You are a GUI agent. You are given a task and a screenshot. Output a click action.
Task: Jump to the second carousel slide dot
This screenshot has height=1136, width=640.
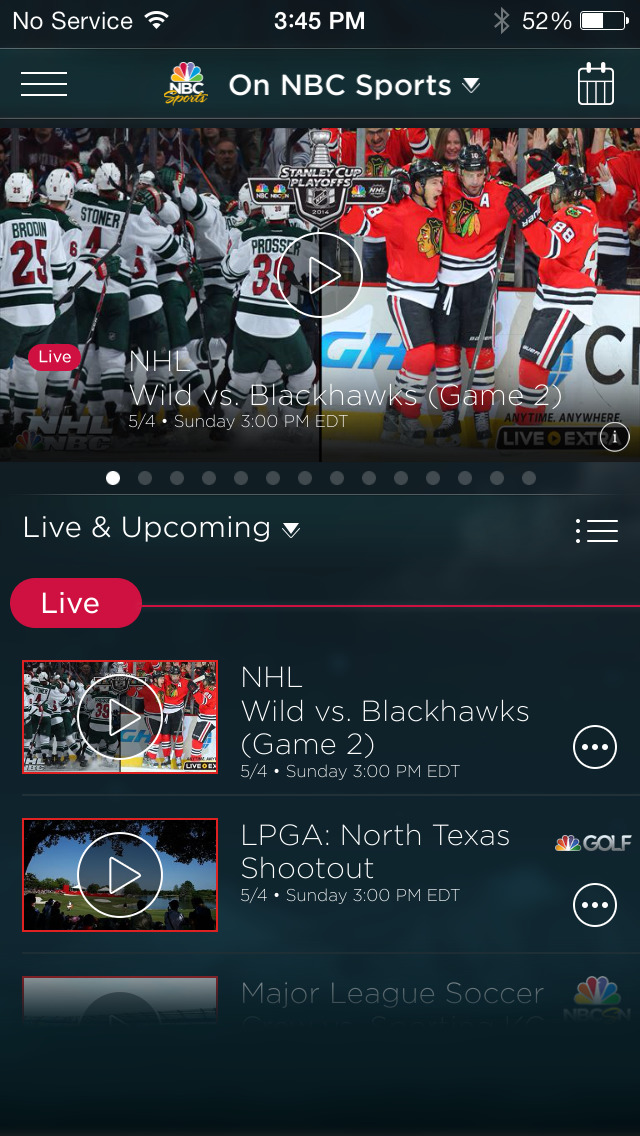(x=145, y=478)
